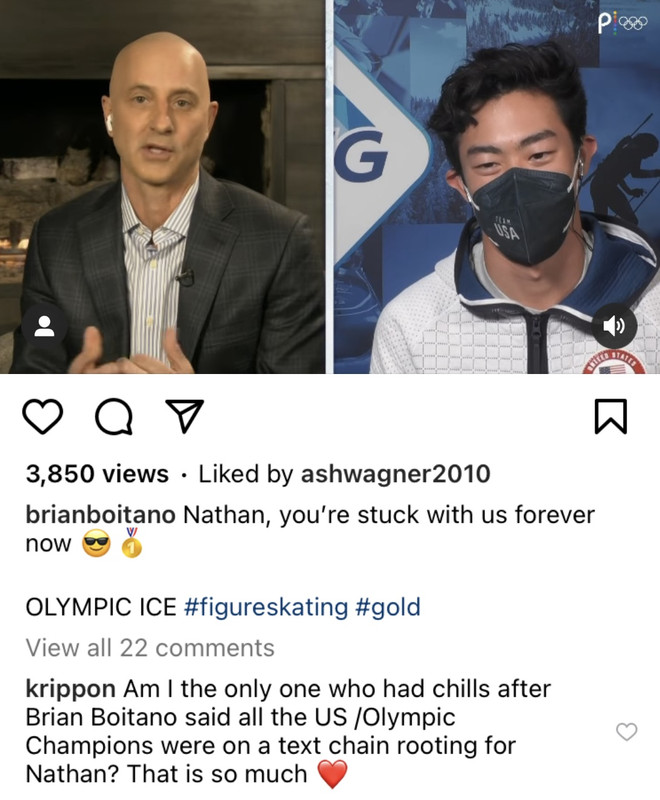Like brianboitano's video post
Viewport: 660px width, 800px height.
click(x=42, y=415)
